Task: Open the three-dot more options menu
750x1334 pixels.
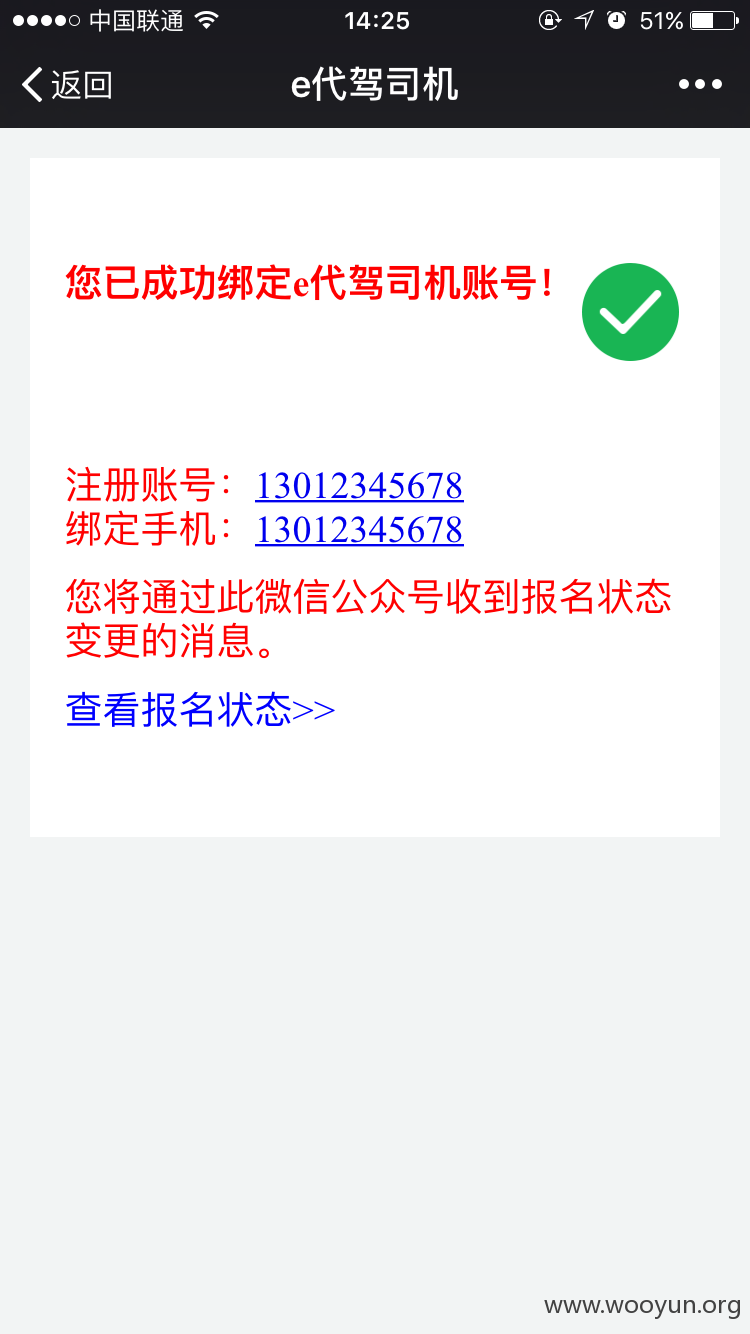Action: [x=700, y=85]
